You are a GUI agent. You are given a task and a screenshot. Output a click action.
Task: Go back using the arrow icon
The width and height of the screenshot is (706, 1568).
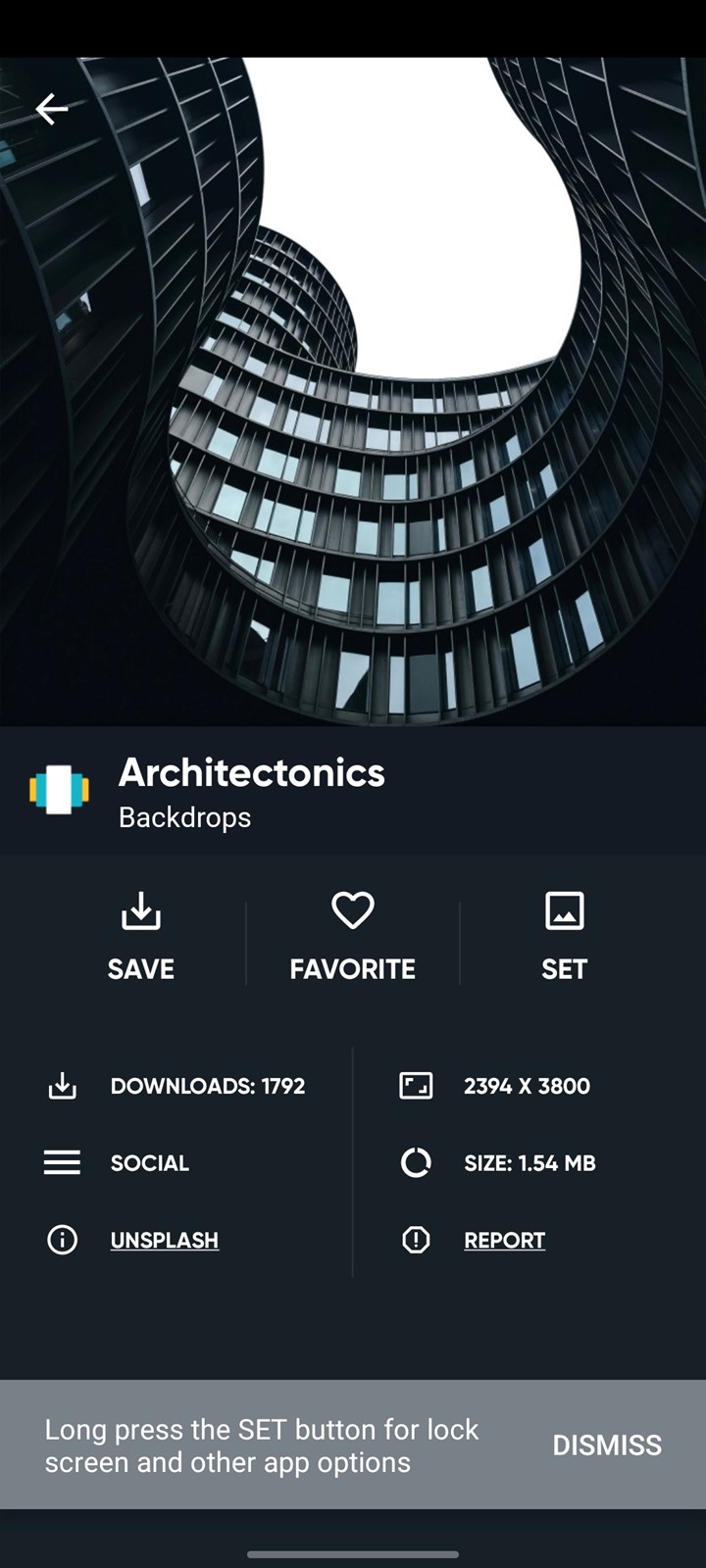point(52,109)
